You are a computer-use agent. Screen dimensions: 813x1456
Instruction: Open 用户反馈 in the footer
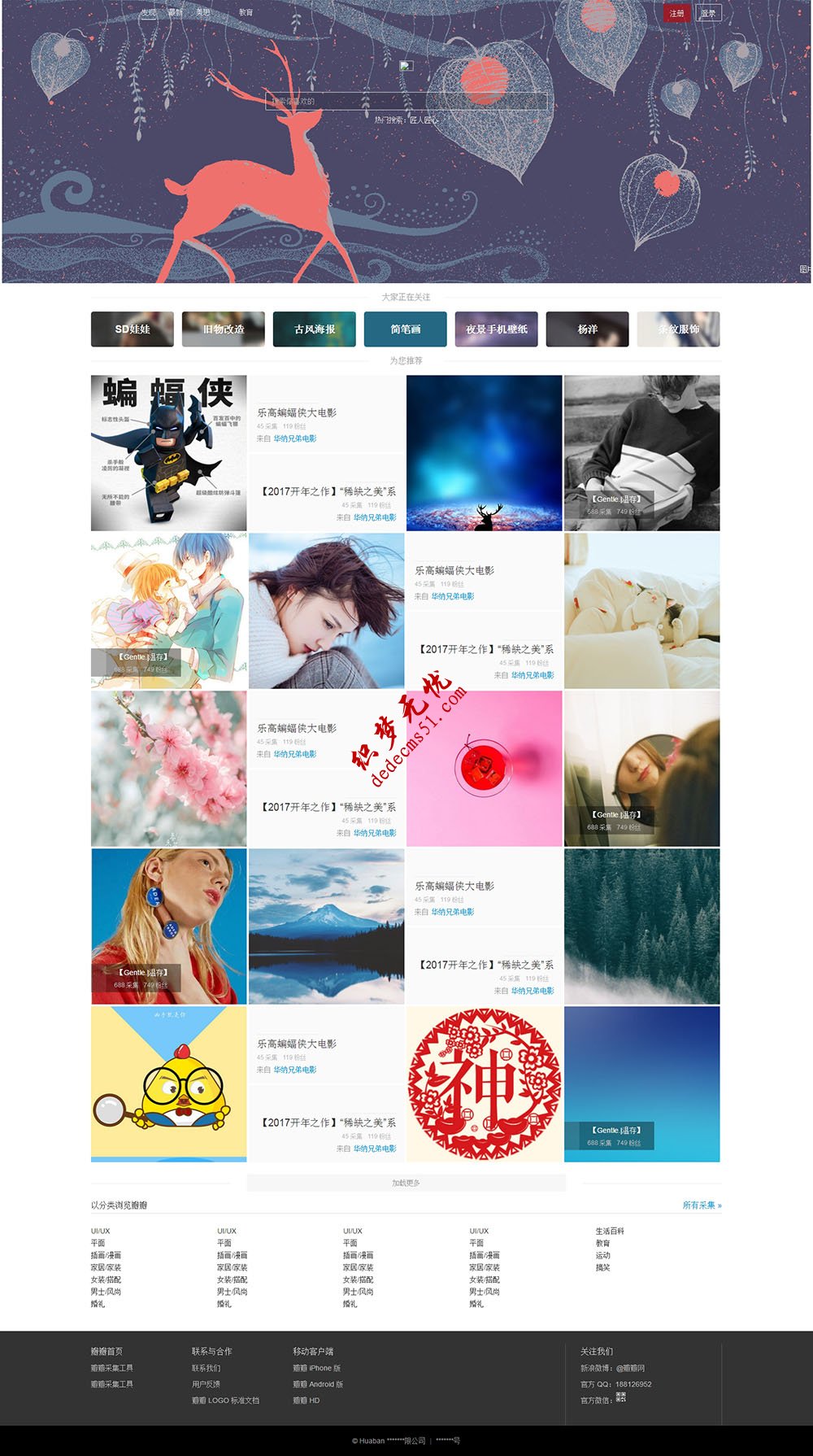click(x=206, y=1384)
